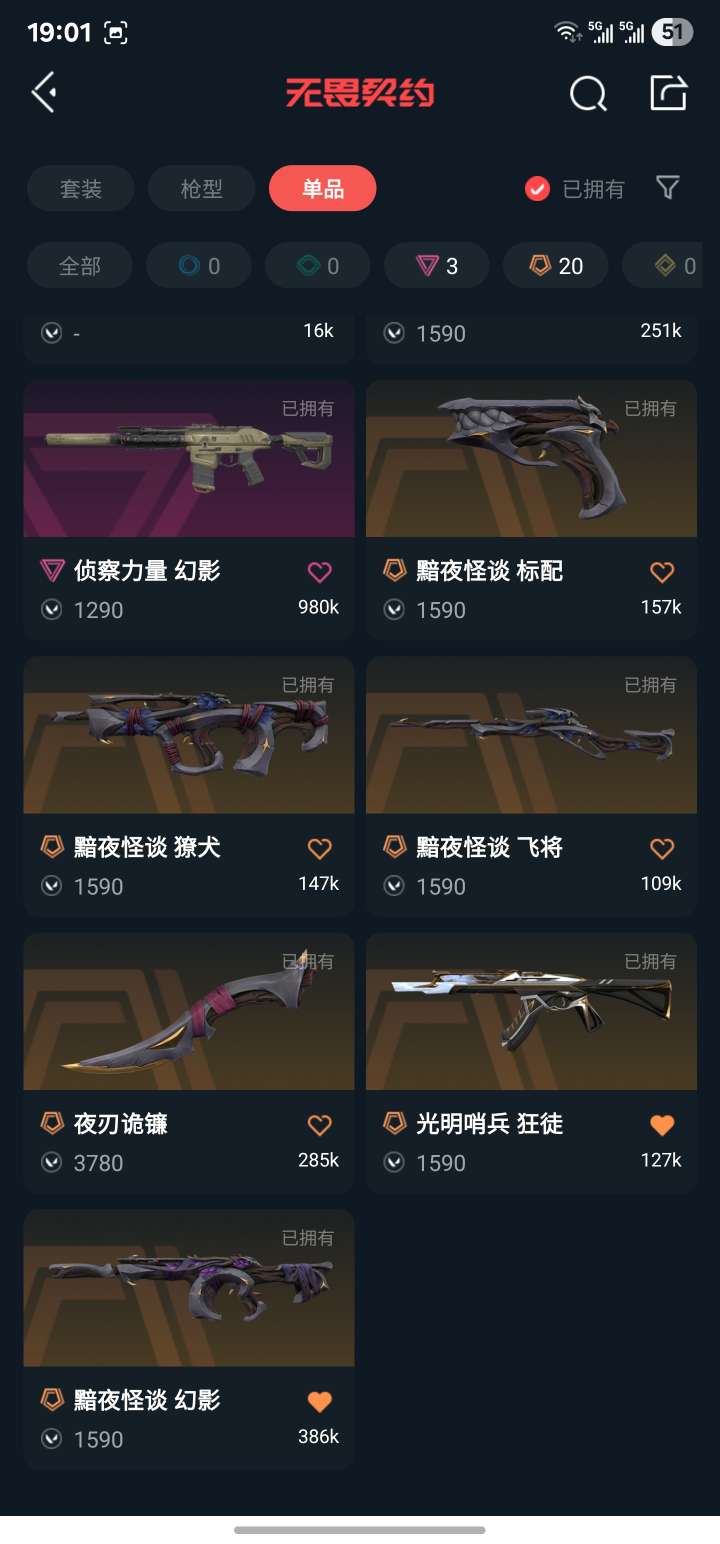
Task: Share this page via the share icon
Action: 668,93
